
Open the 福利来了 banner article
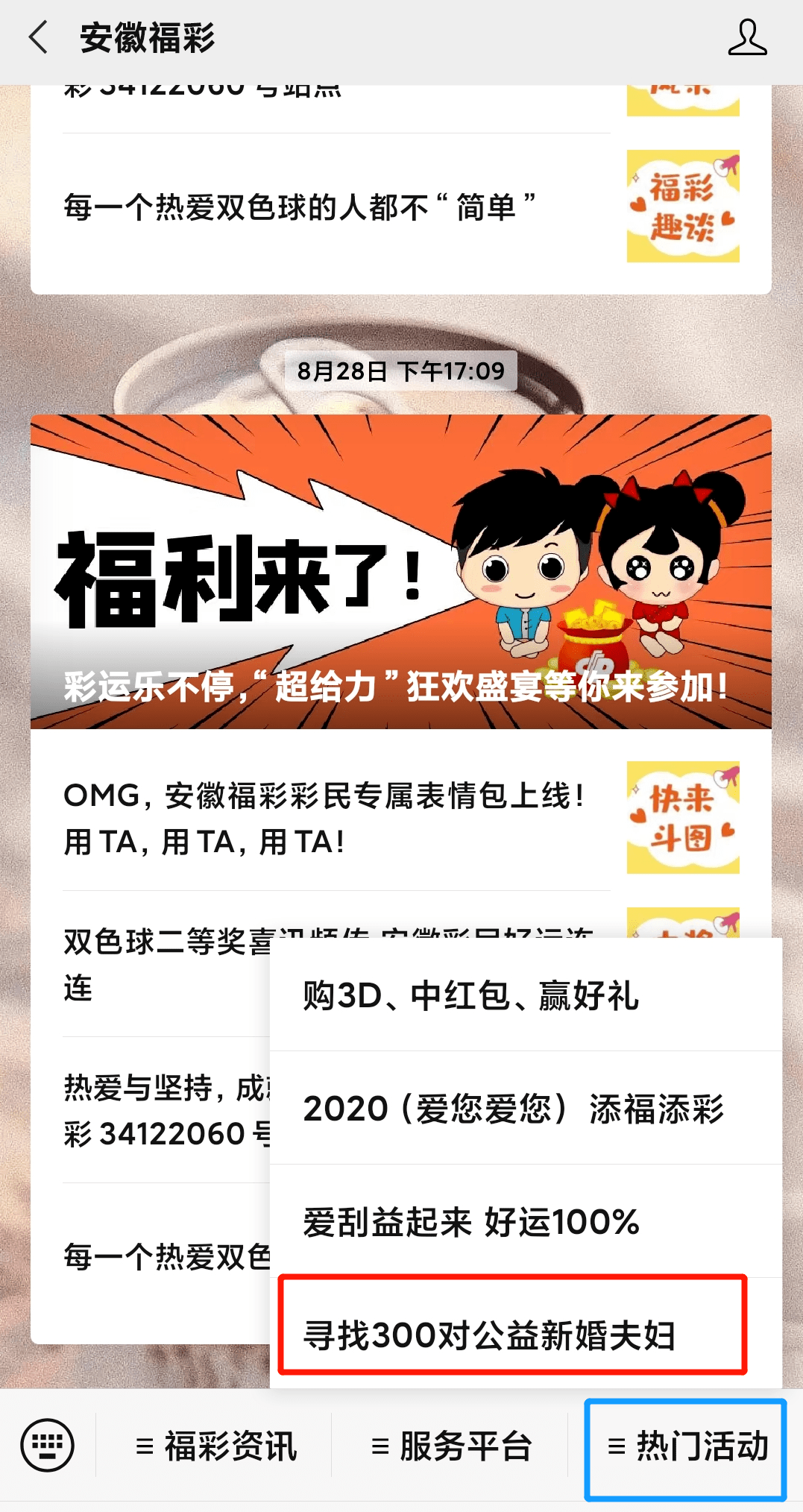click(401, 572)
